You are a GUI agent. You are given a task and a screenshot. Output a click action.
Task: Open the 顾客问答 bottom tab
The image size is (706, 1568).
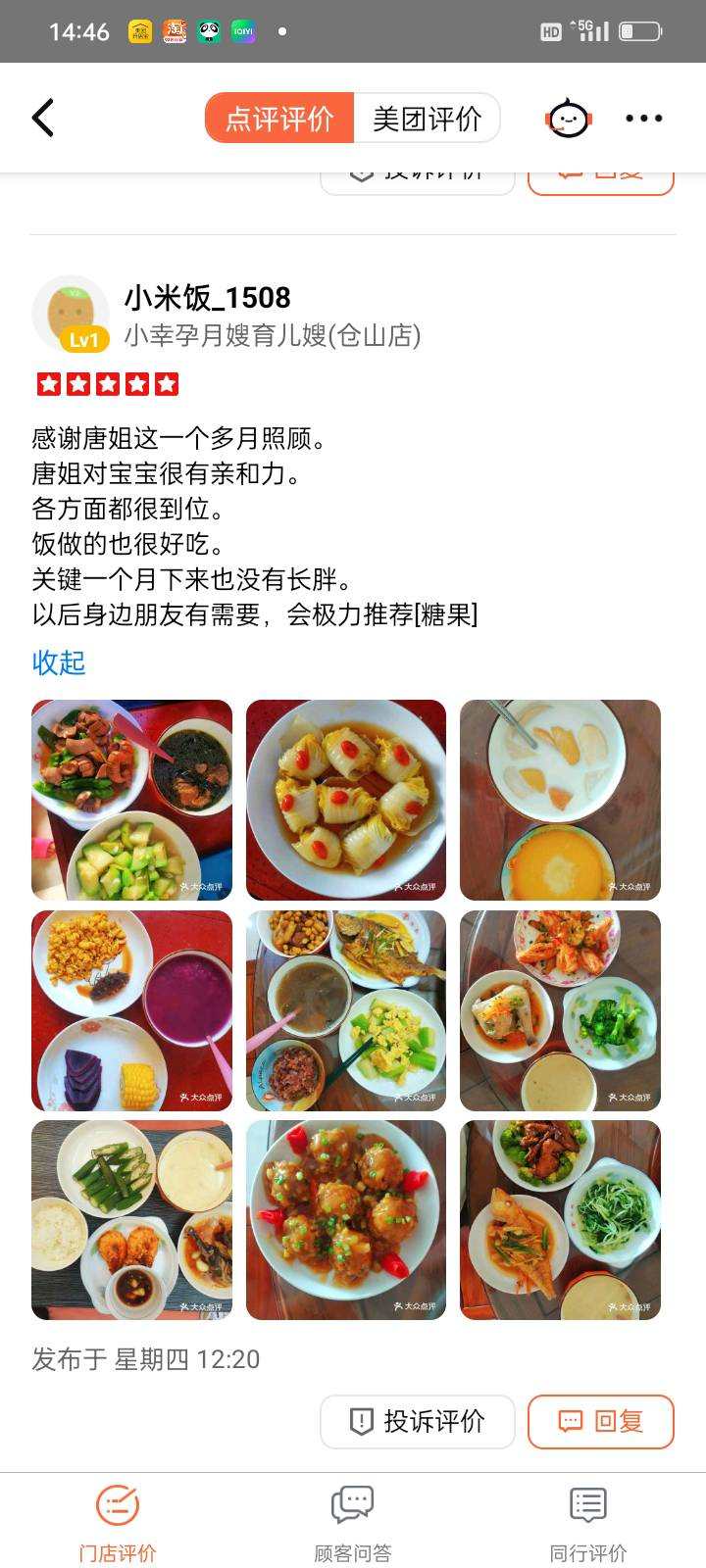click(353, 1522)
